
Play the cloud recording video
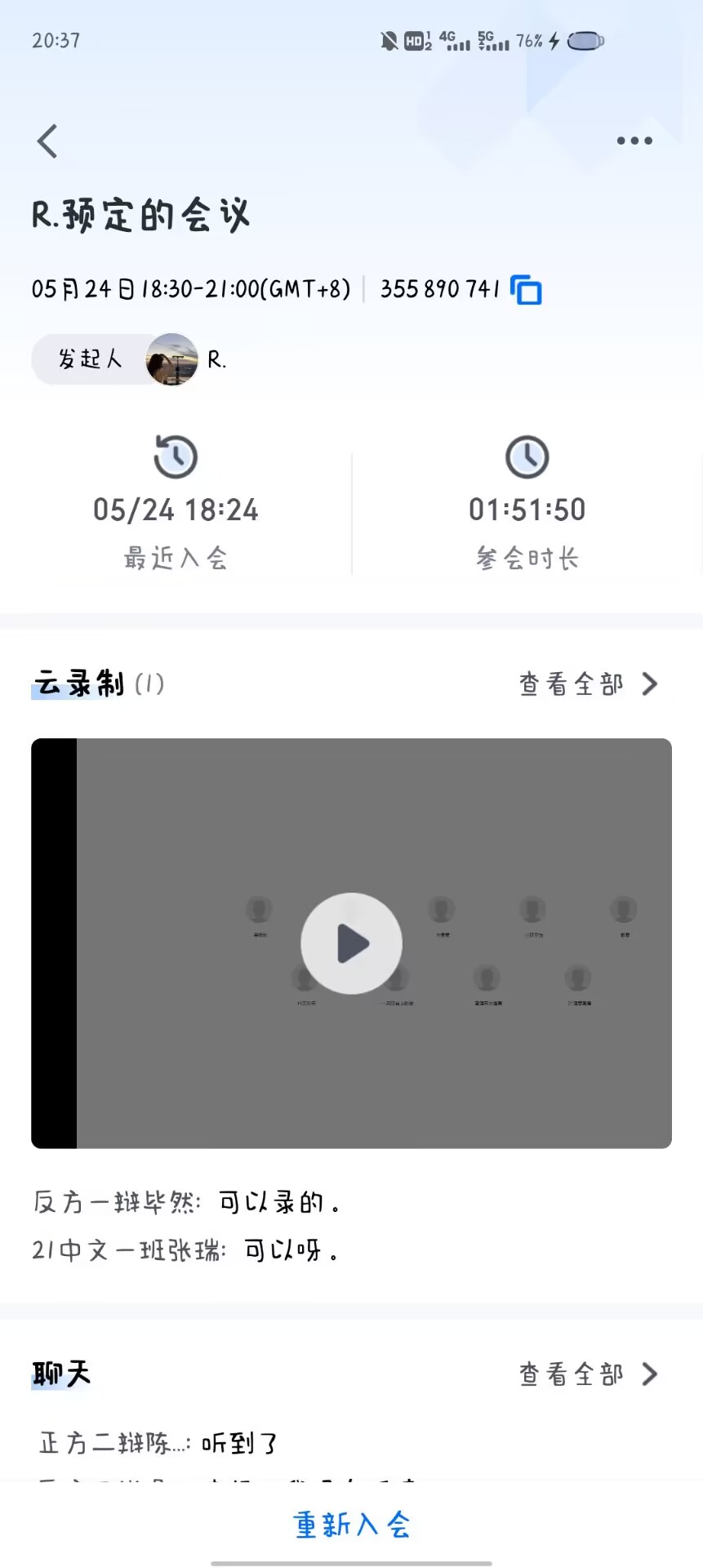351,943
